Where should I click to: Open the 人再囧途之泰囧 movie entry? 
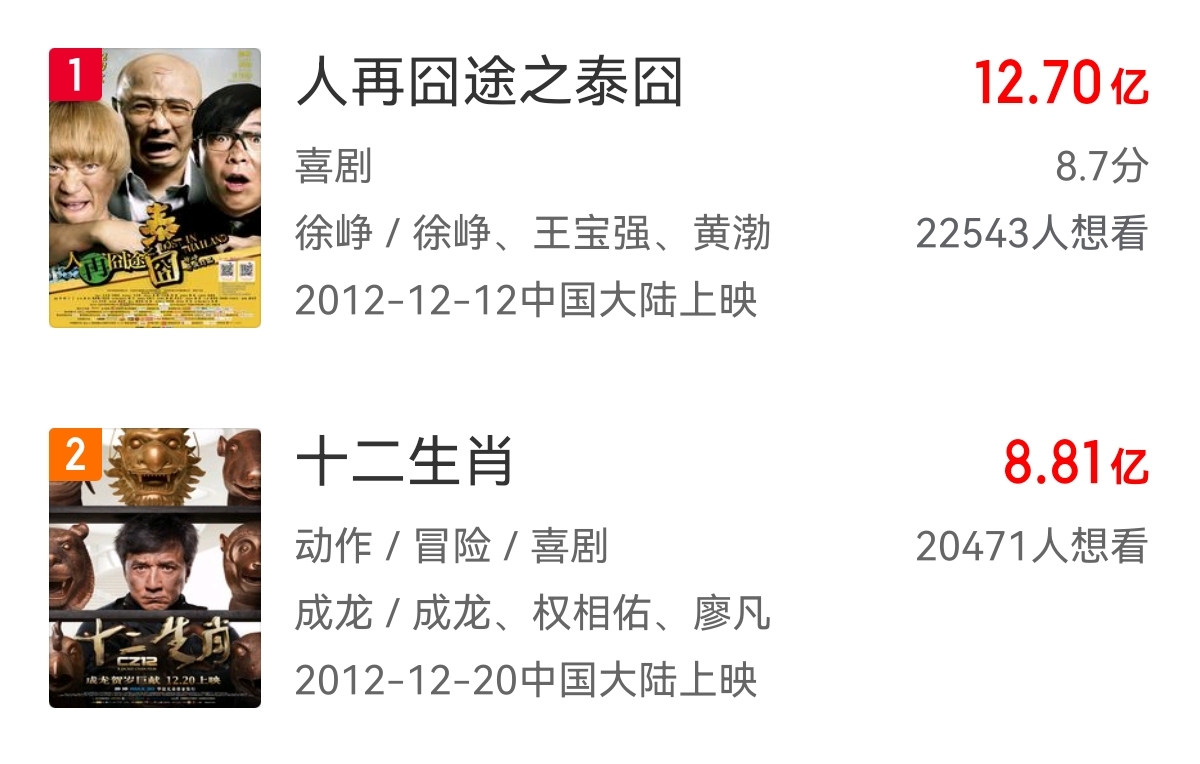[x=490, y=84]
